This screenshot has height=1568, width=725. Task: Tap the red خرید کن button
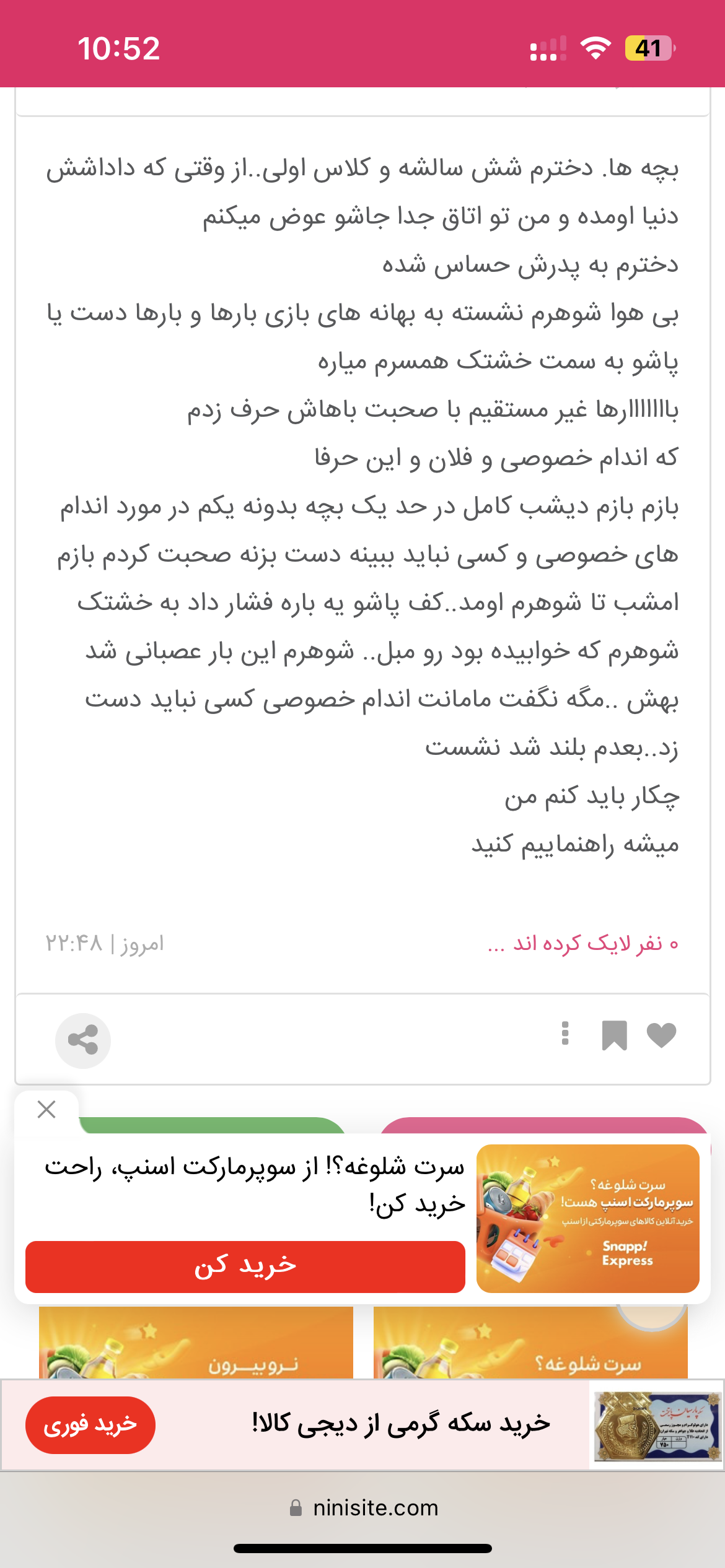pyautogui.click(x=245, y=1266)
